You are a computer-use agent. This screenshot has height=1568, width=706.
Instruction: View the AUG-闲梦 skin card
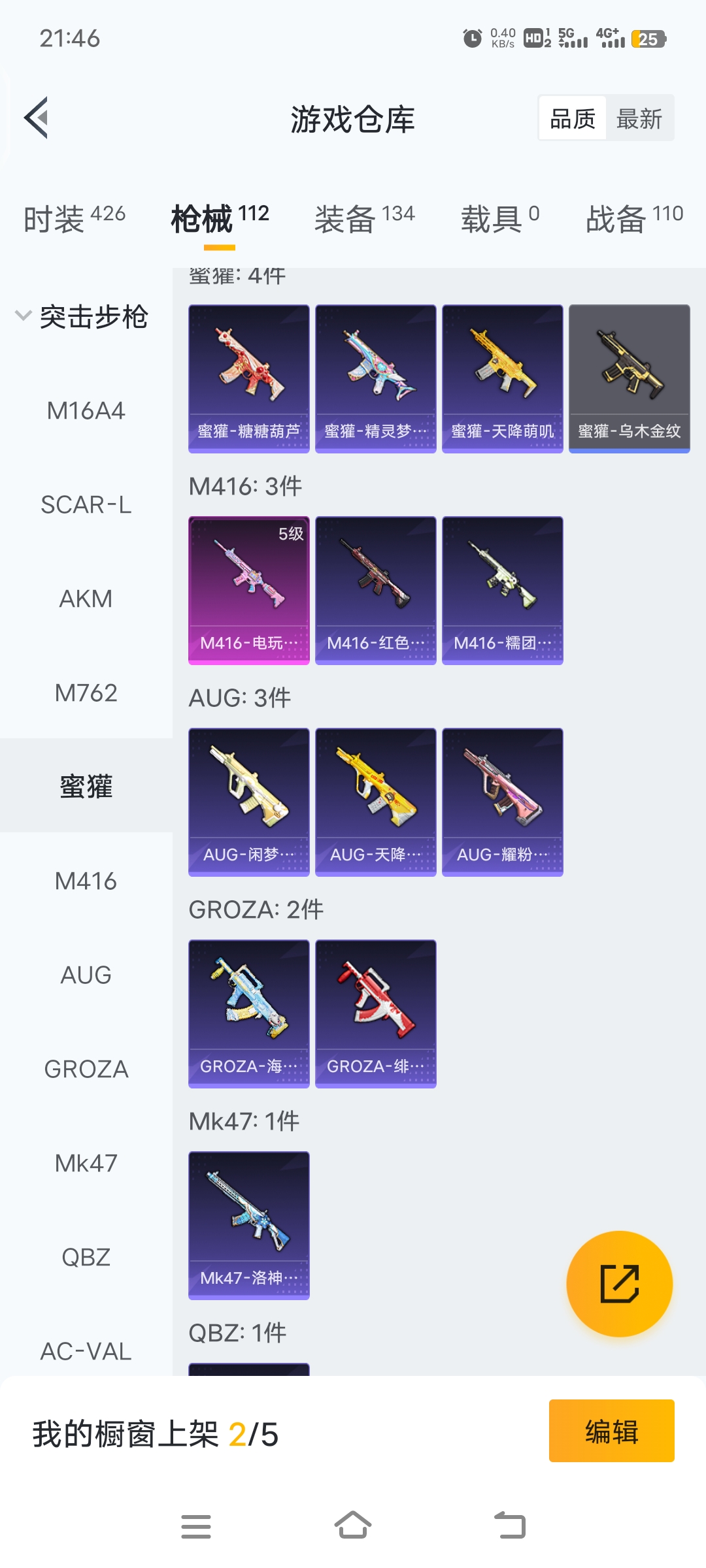tap(248, 802)
